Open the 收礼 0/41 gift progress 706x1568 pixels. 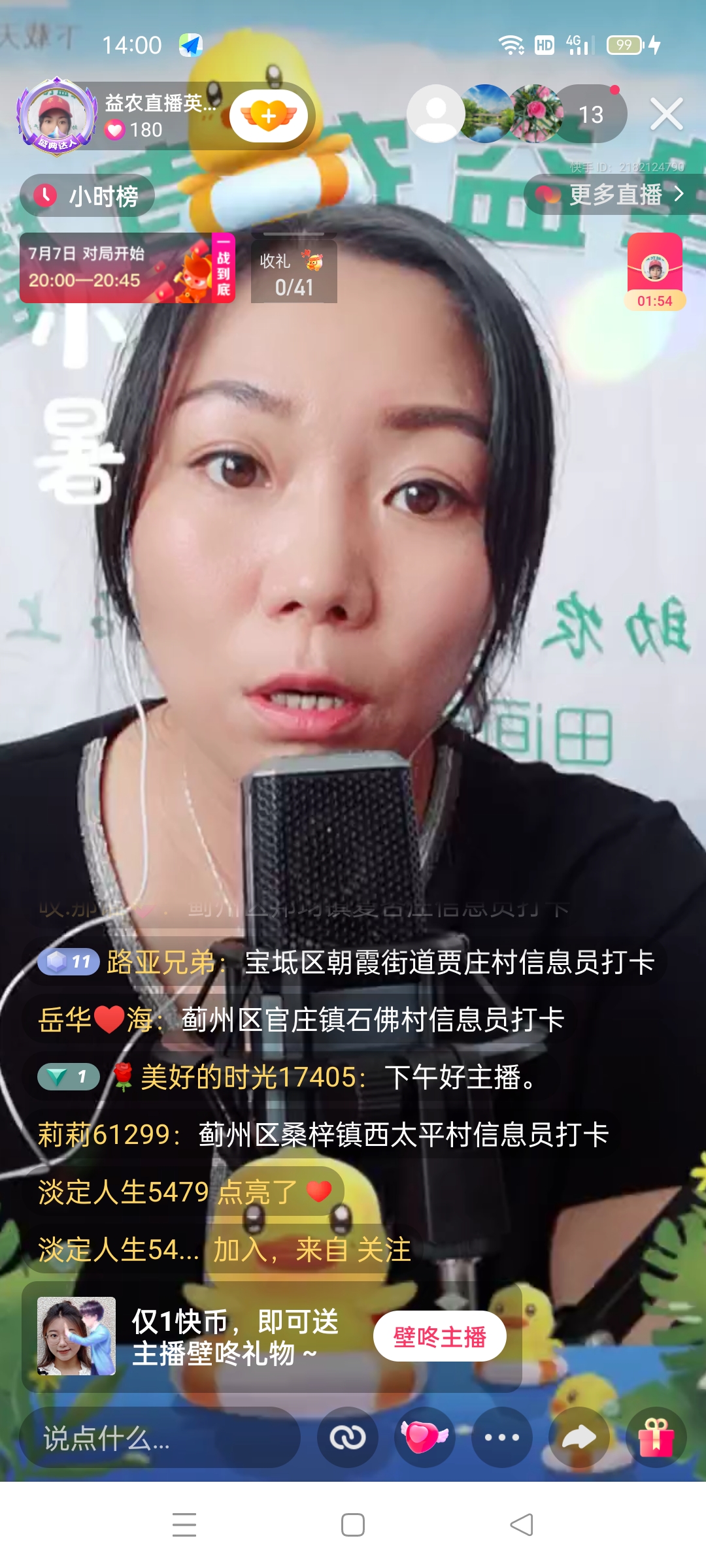pyautogui.click(x=294, y=270)
